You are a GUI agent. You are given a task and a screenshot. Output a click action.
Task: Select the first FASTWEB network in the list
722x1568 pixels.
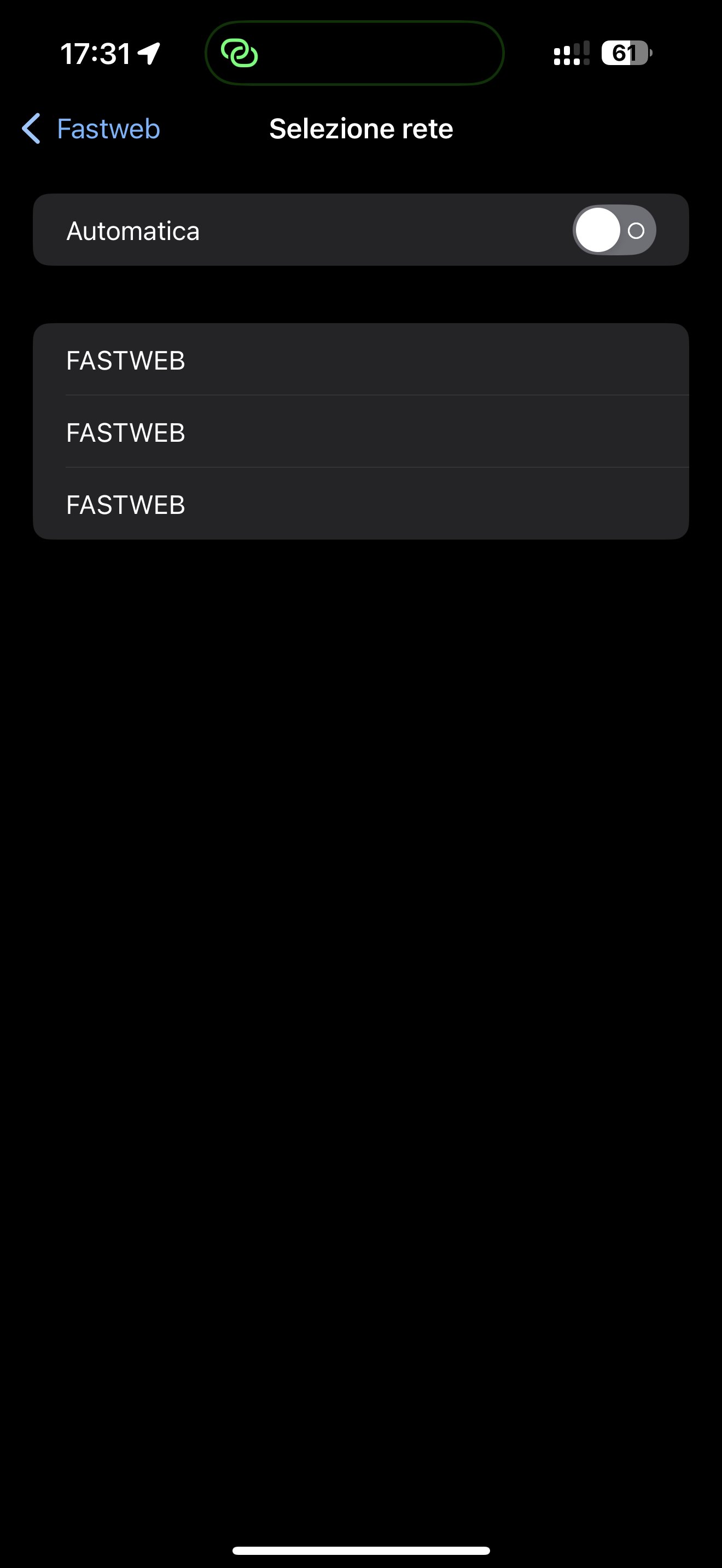360,360
